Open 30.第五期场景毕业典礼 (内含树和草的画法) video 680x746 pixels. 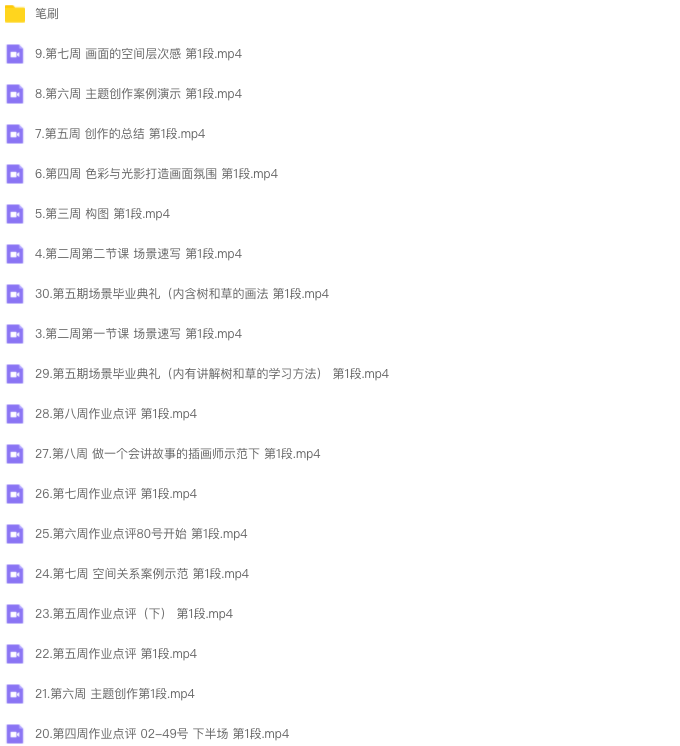[x=181, y=294]
